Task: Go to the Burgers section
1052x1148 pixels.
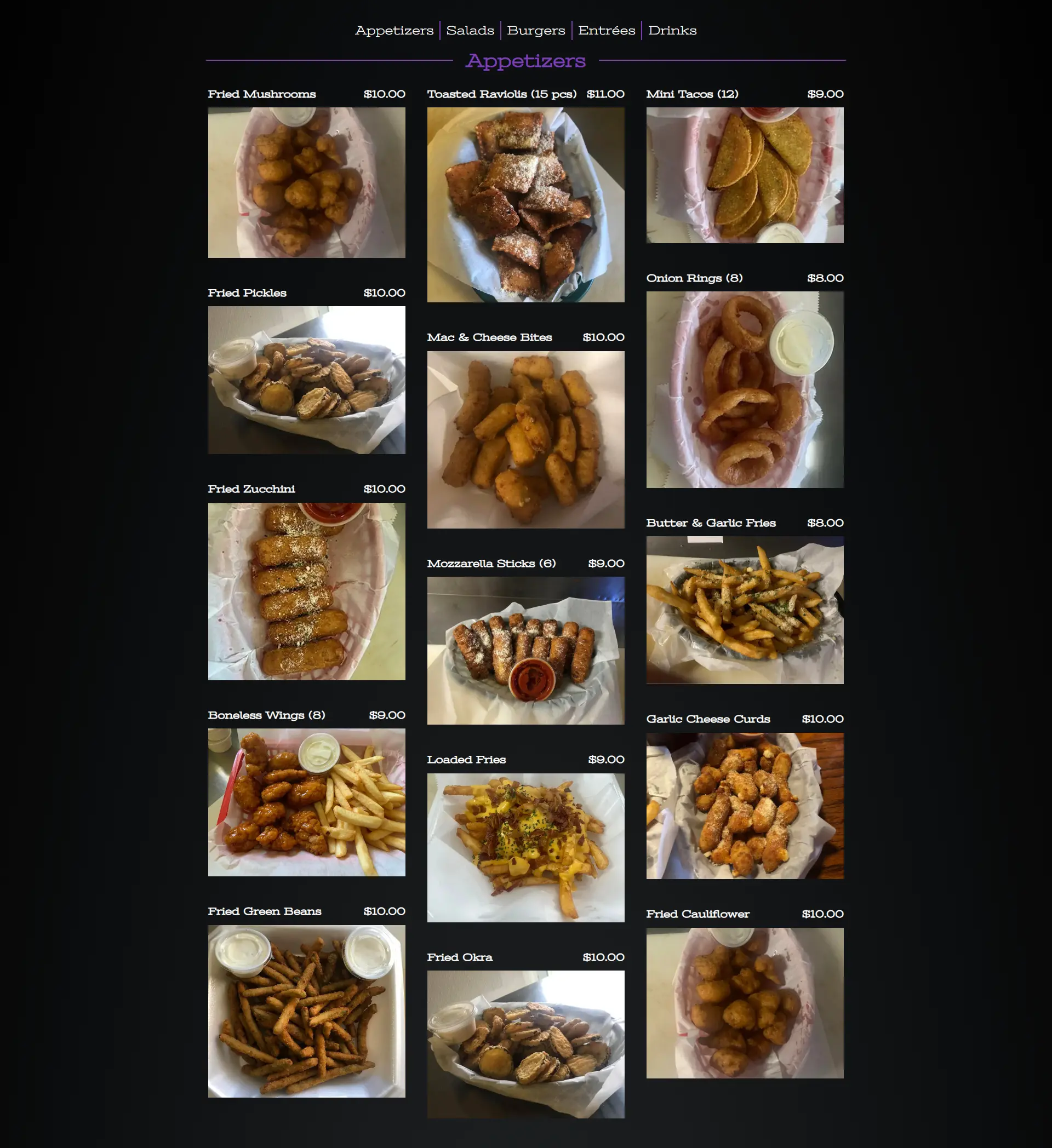Action: pyautogui.click(x=535, y=30)
